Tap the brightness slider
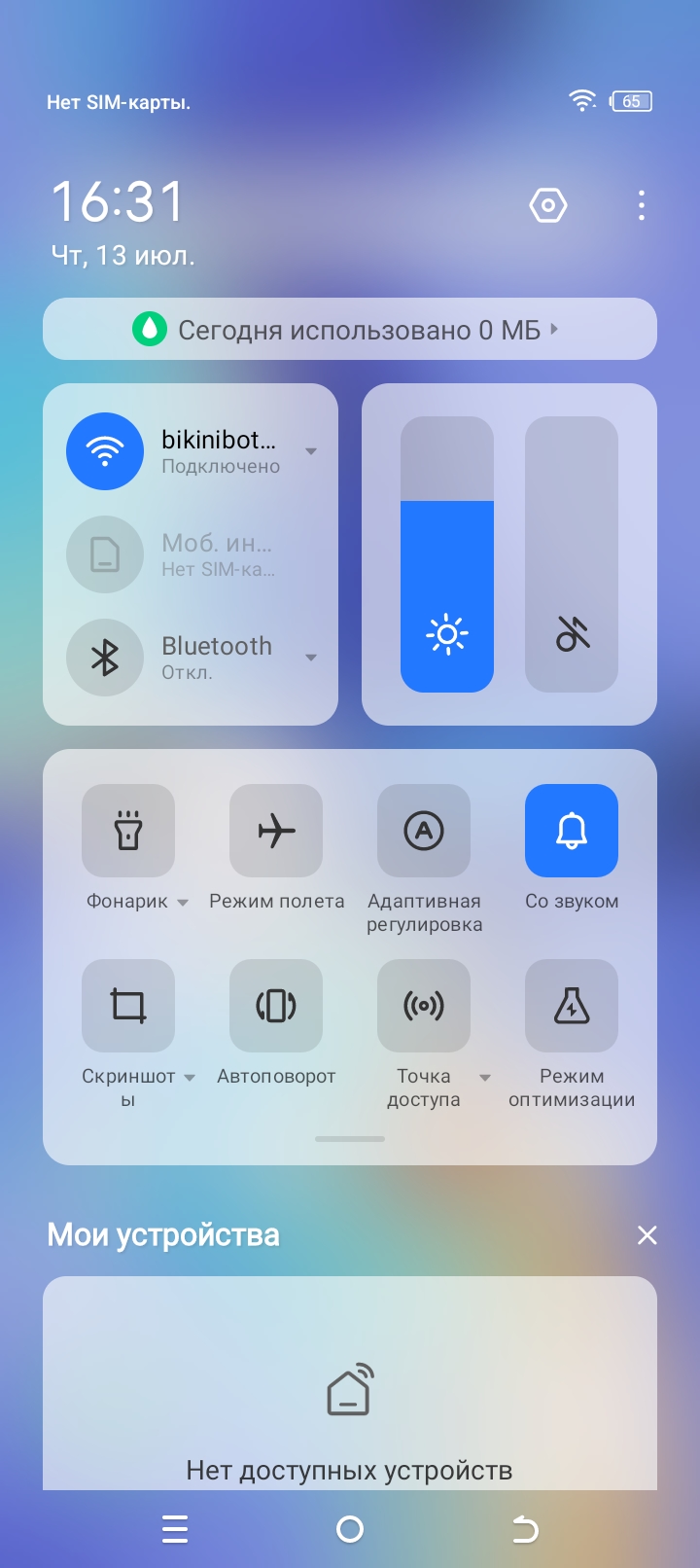Viewport: 700px width, 1568px height. coord(447,554)
